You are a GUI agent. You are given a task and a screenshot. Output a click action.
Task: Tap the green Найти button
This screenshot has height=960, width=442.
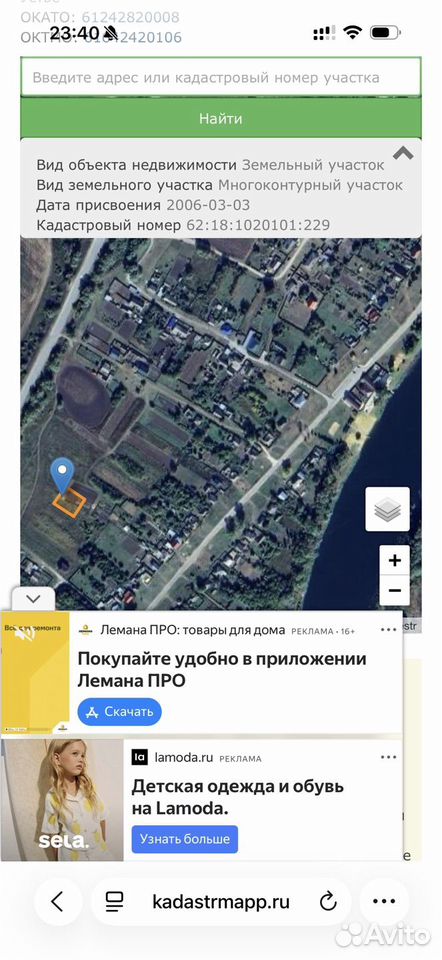(x=221, y=118)
